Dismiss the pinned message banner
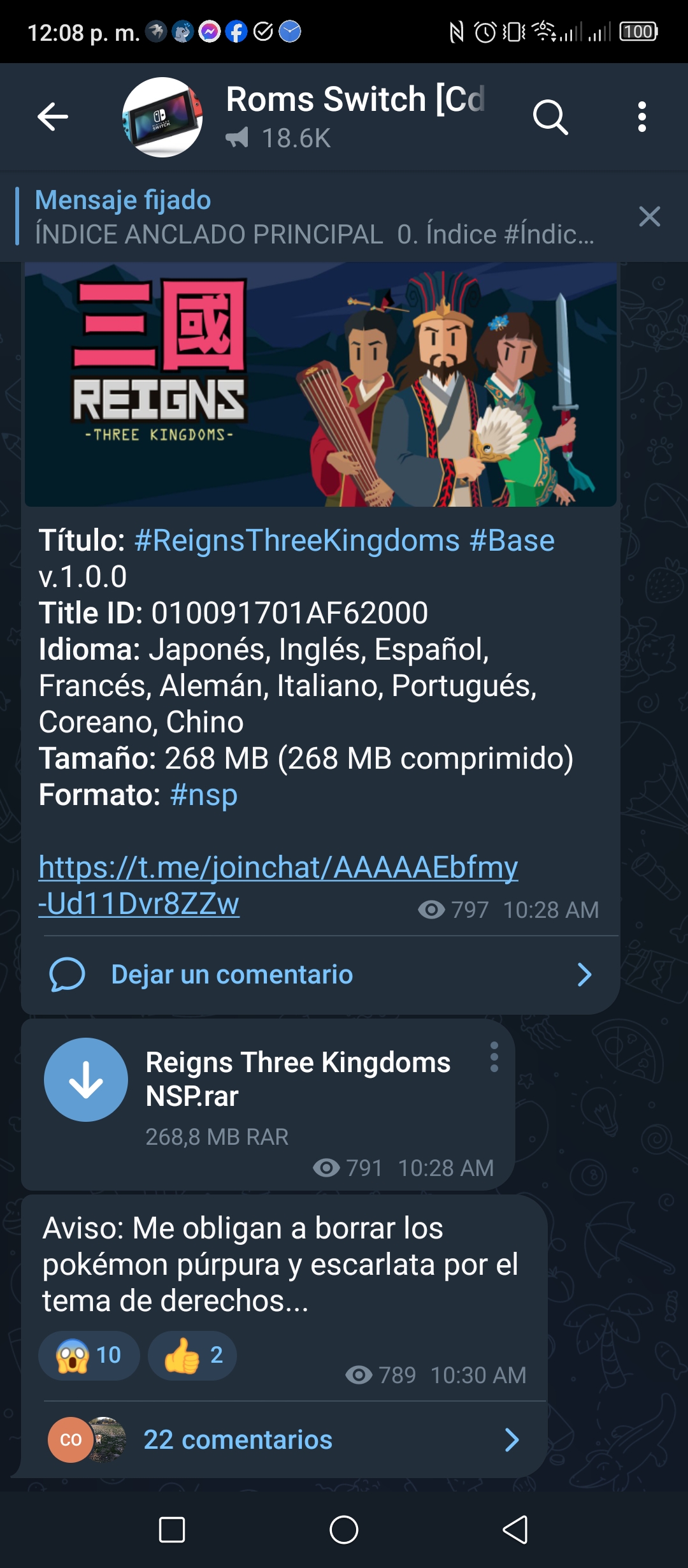This screenshot has height=1568, width=688. 650,217
